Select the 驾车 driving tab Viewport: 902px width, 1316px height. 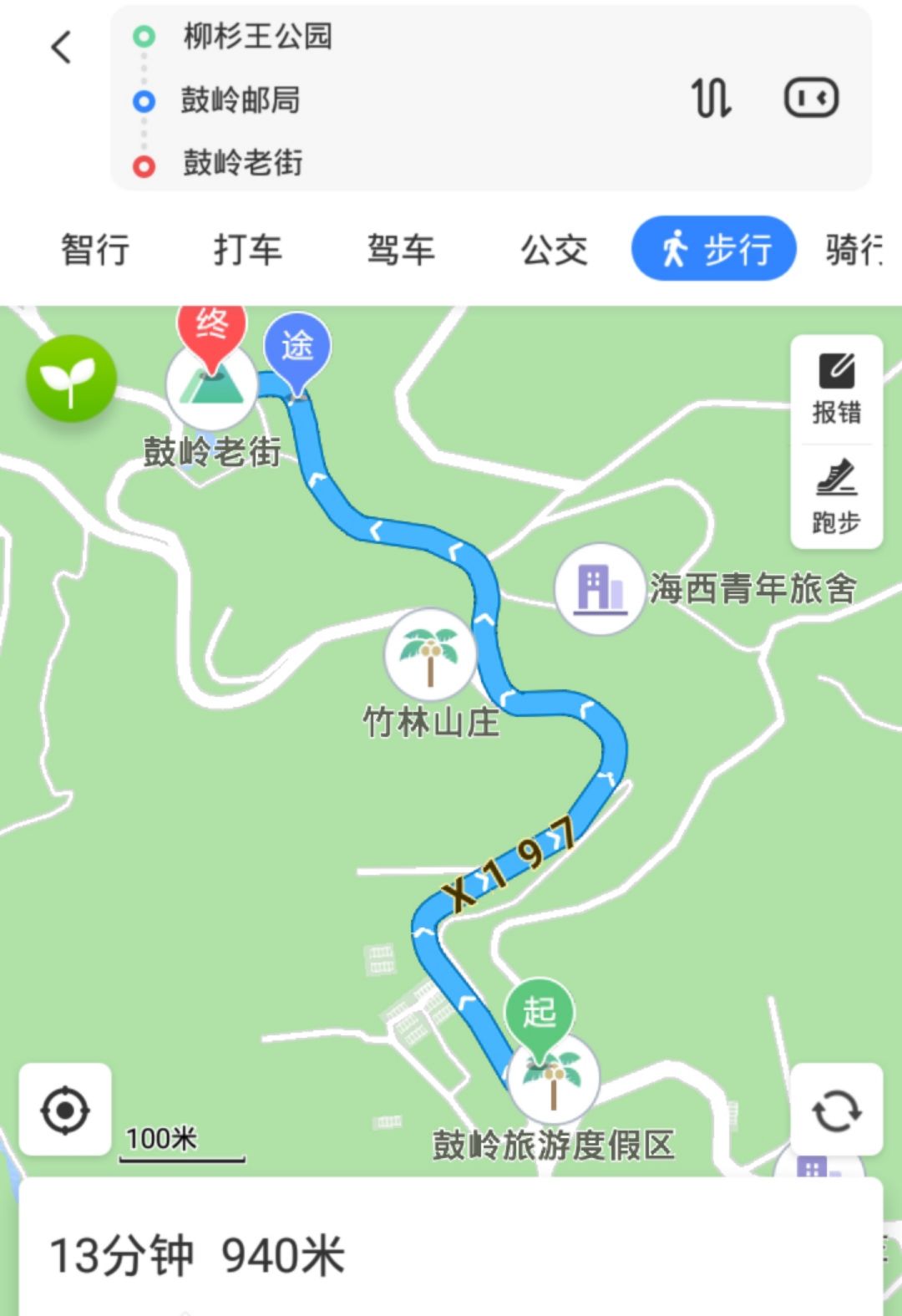[x=401, y=248]
